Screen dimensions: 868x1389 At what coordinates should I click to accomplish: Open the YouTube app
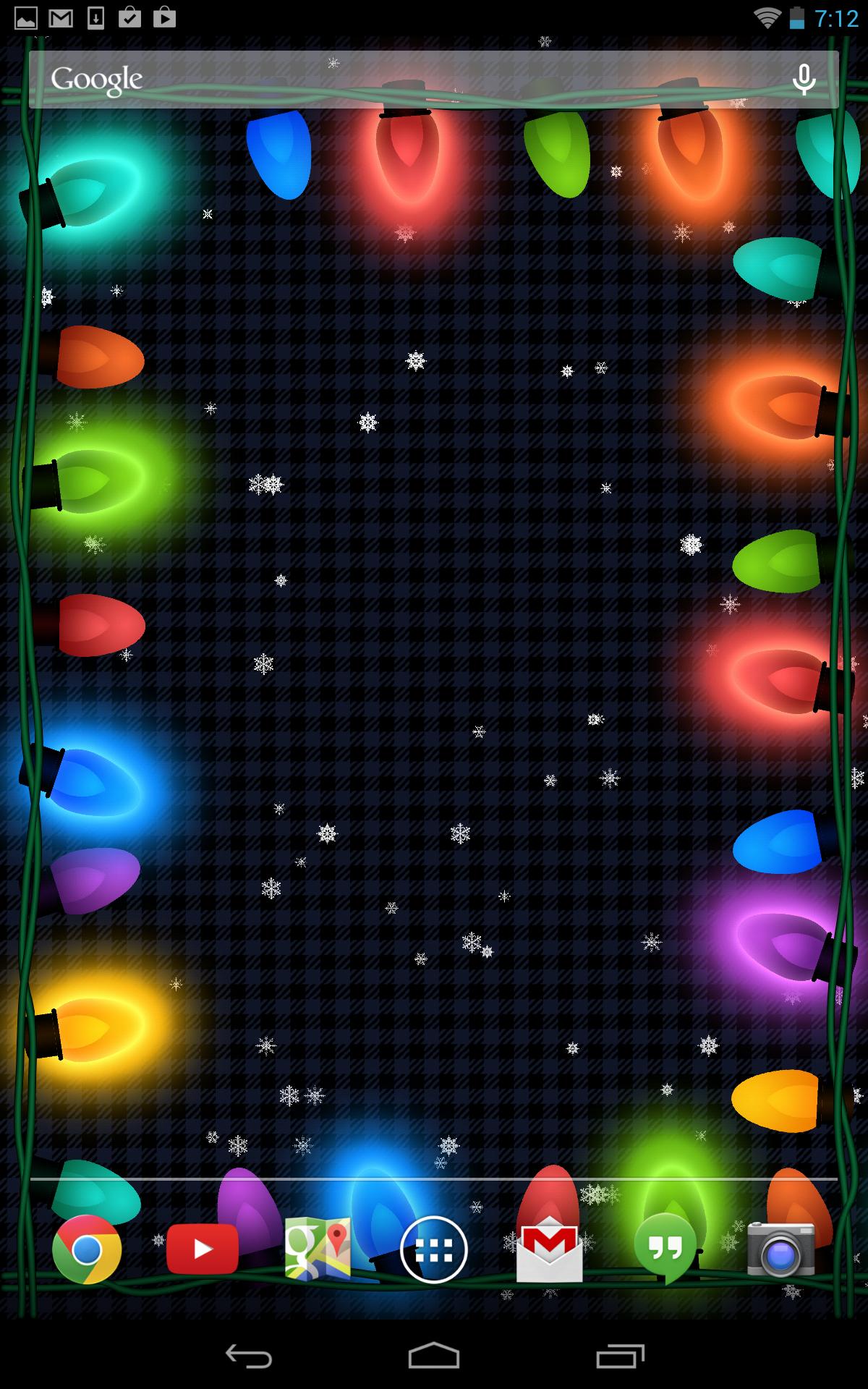pos(203,1249)
